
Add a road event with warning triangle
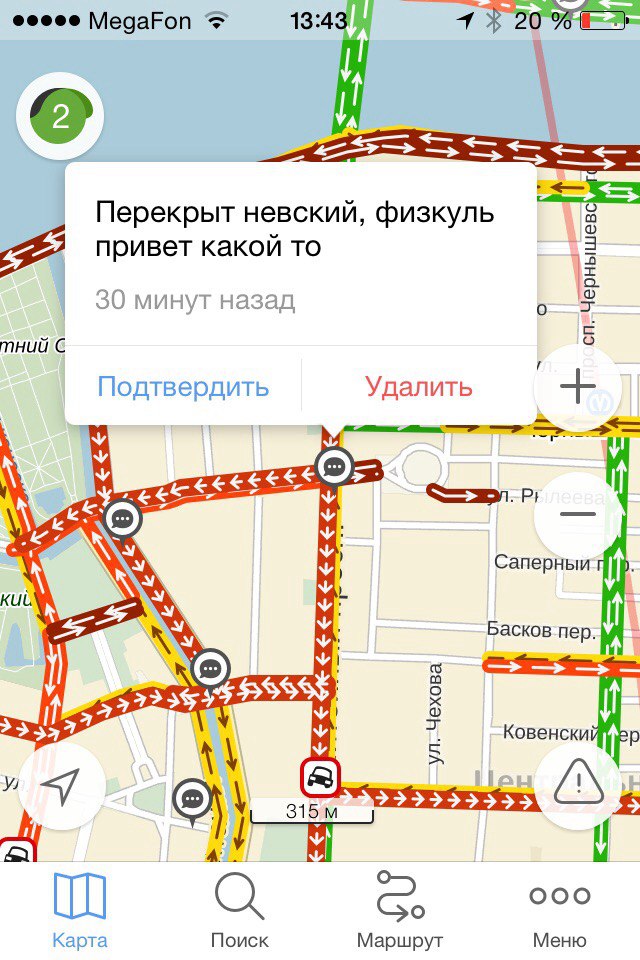[579, 782]
